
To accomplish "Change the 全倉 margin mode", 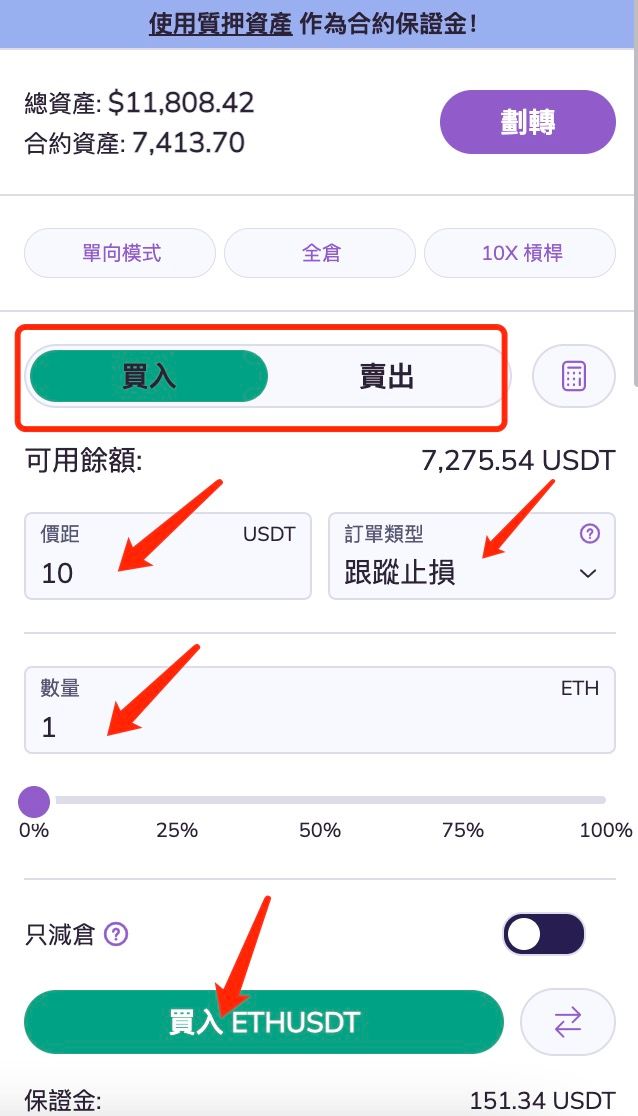I will [320, 253].
